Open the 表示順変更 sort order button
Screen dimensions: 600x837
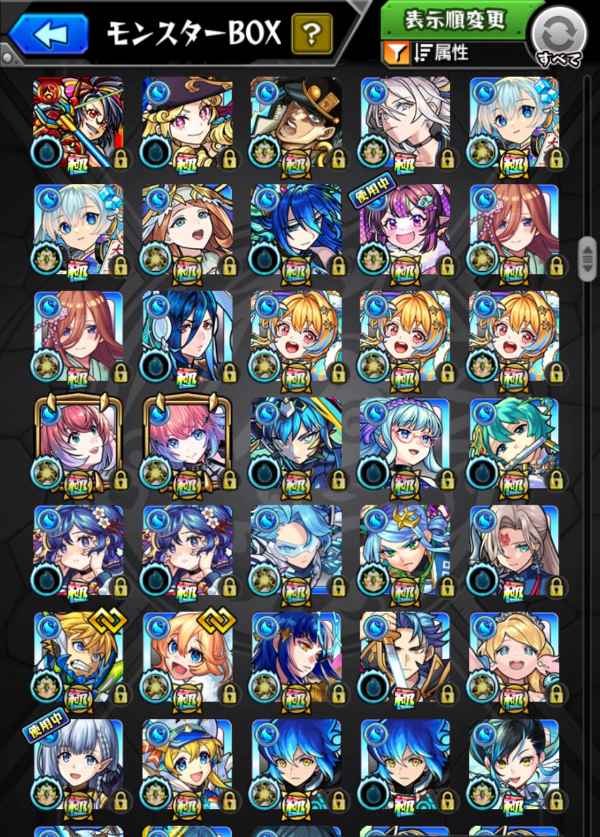tap(454, 19)
